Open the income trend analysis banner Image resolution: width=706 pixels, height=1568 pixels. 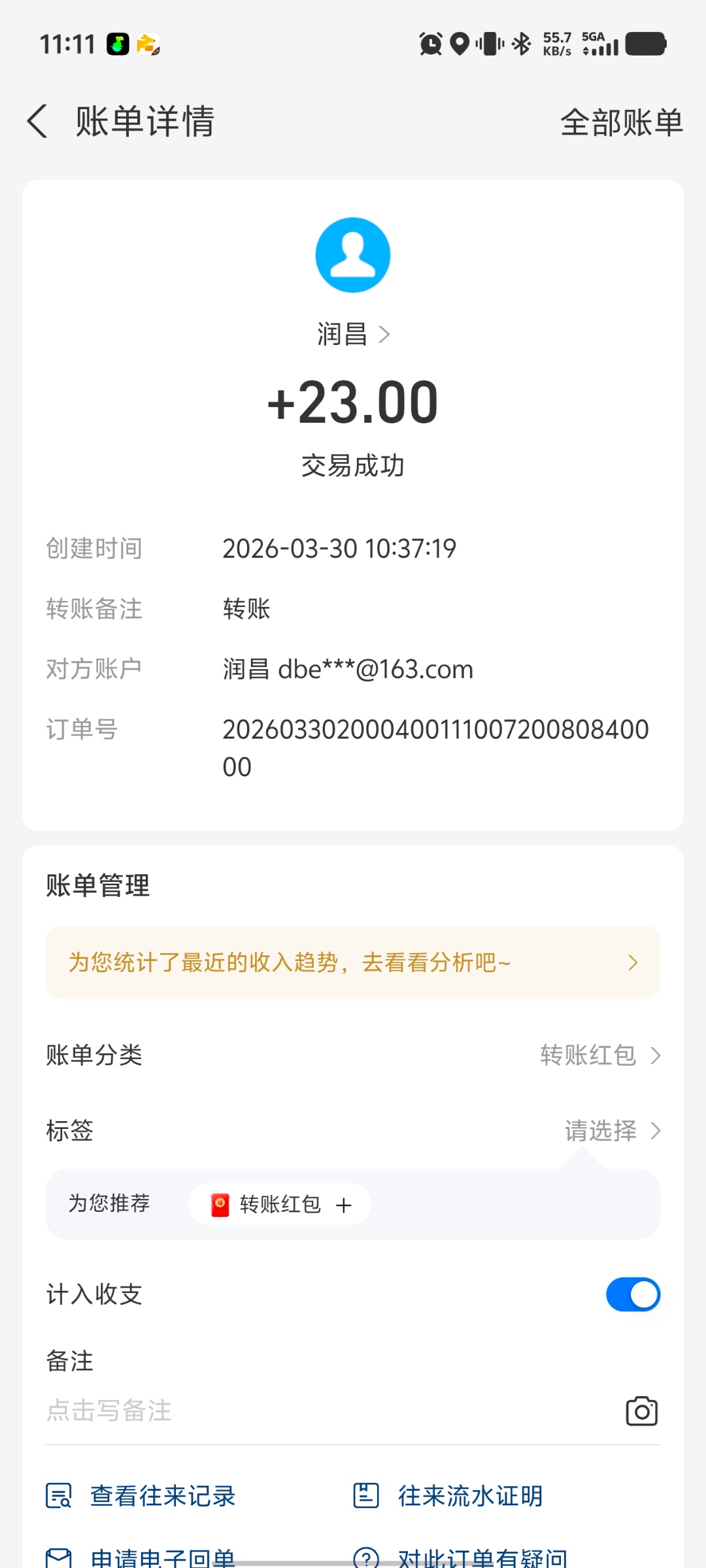[x=353, y=962]
